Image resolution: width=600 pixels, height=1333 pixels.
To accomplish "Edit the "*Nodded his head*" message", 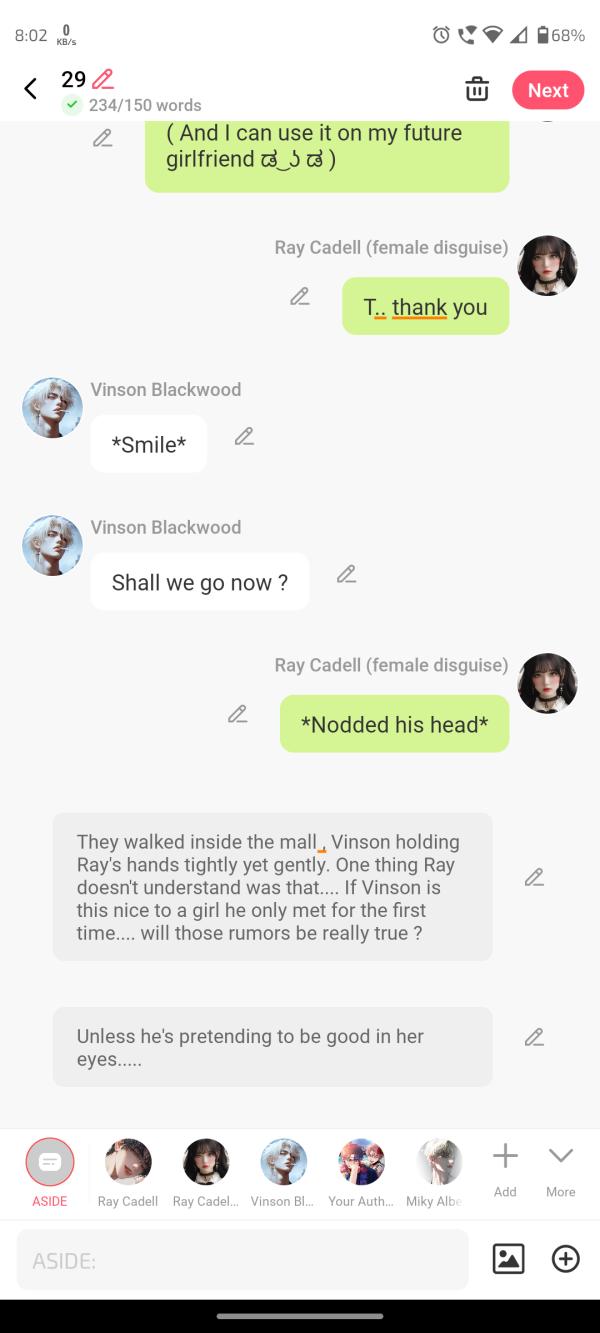I will (237, 714).
